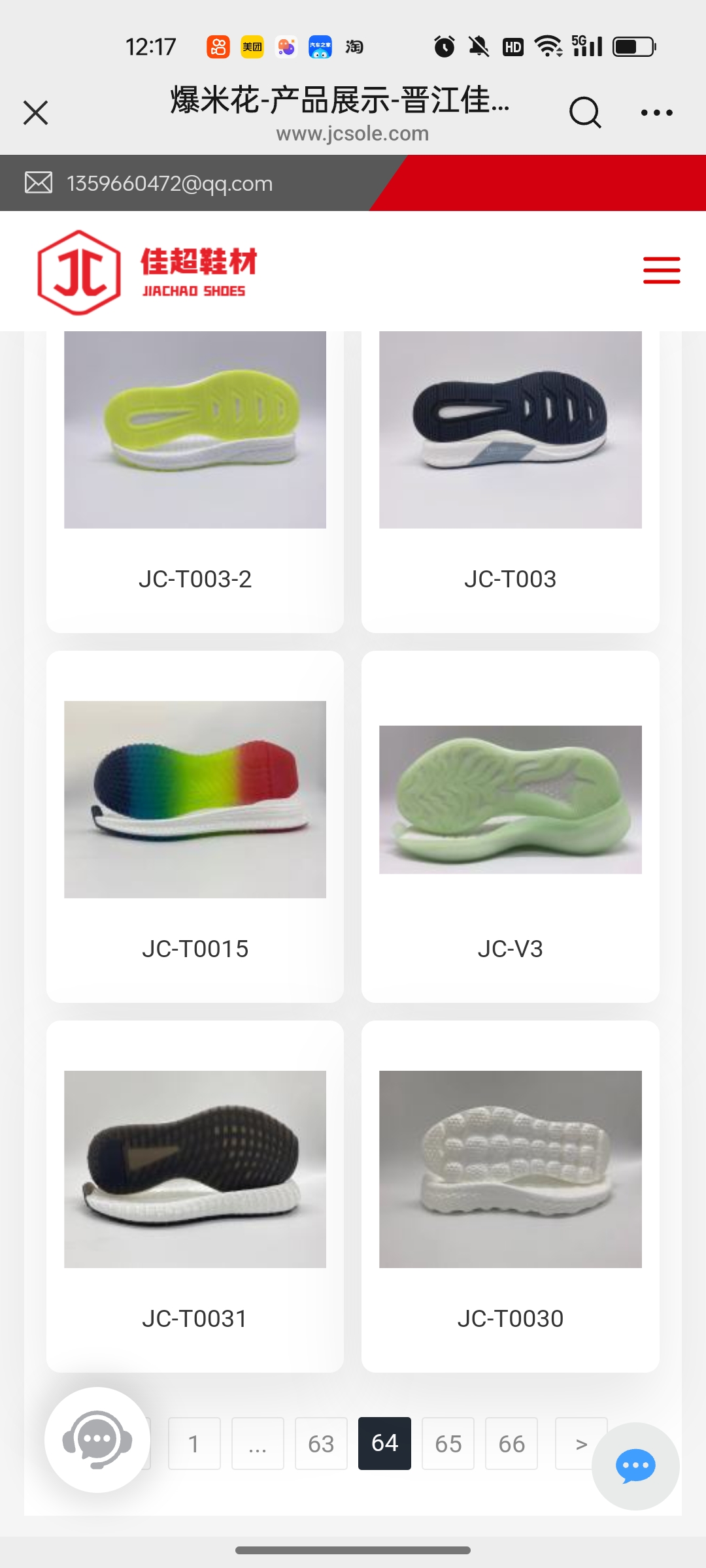
Task: Open the browser search icon
Action: [x=584, y=112]
